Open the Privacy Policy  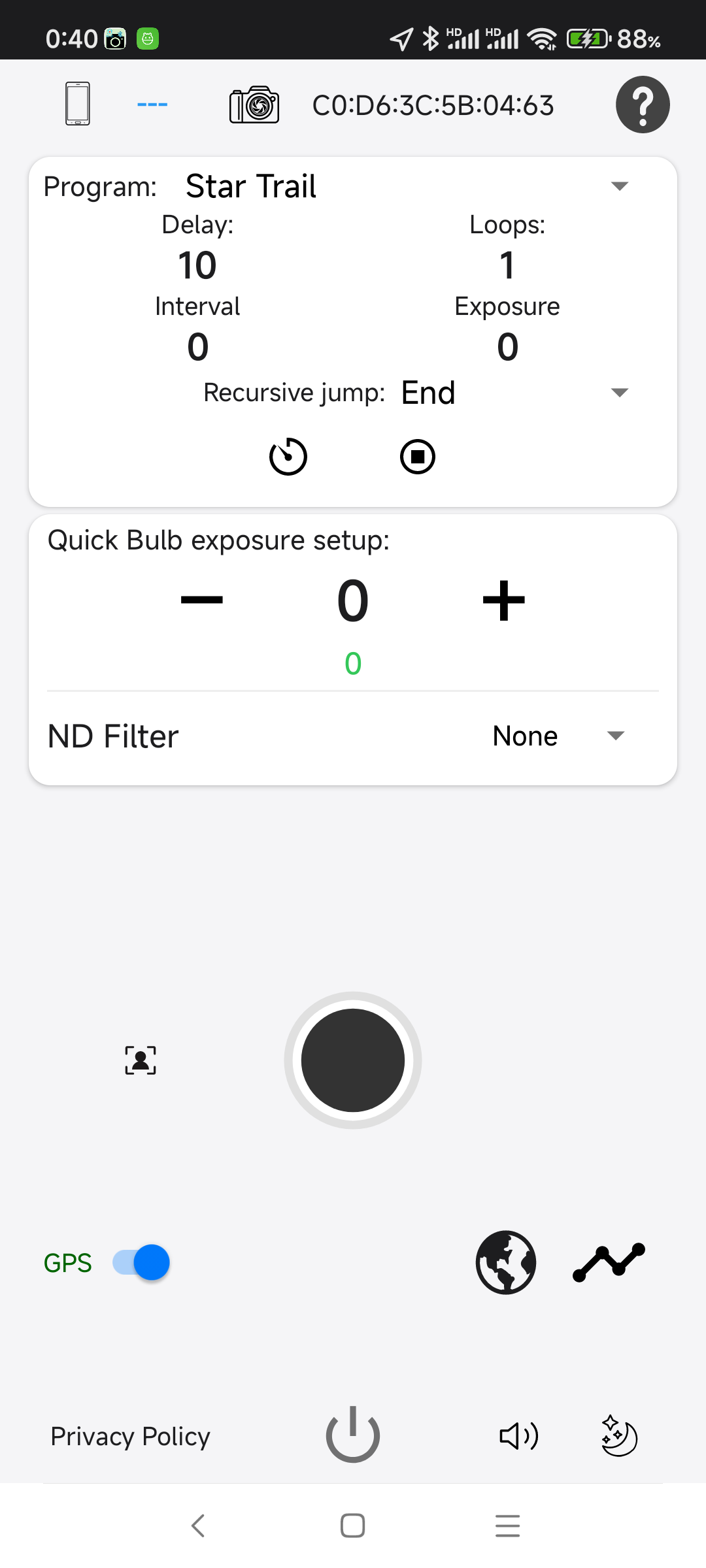point(131,1436)
